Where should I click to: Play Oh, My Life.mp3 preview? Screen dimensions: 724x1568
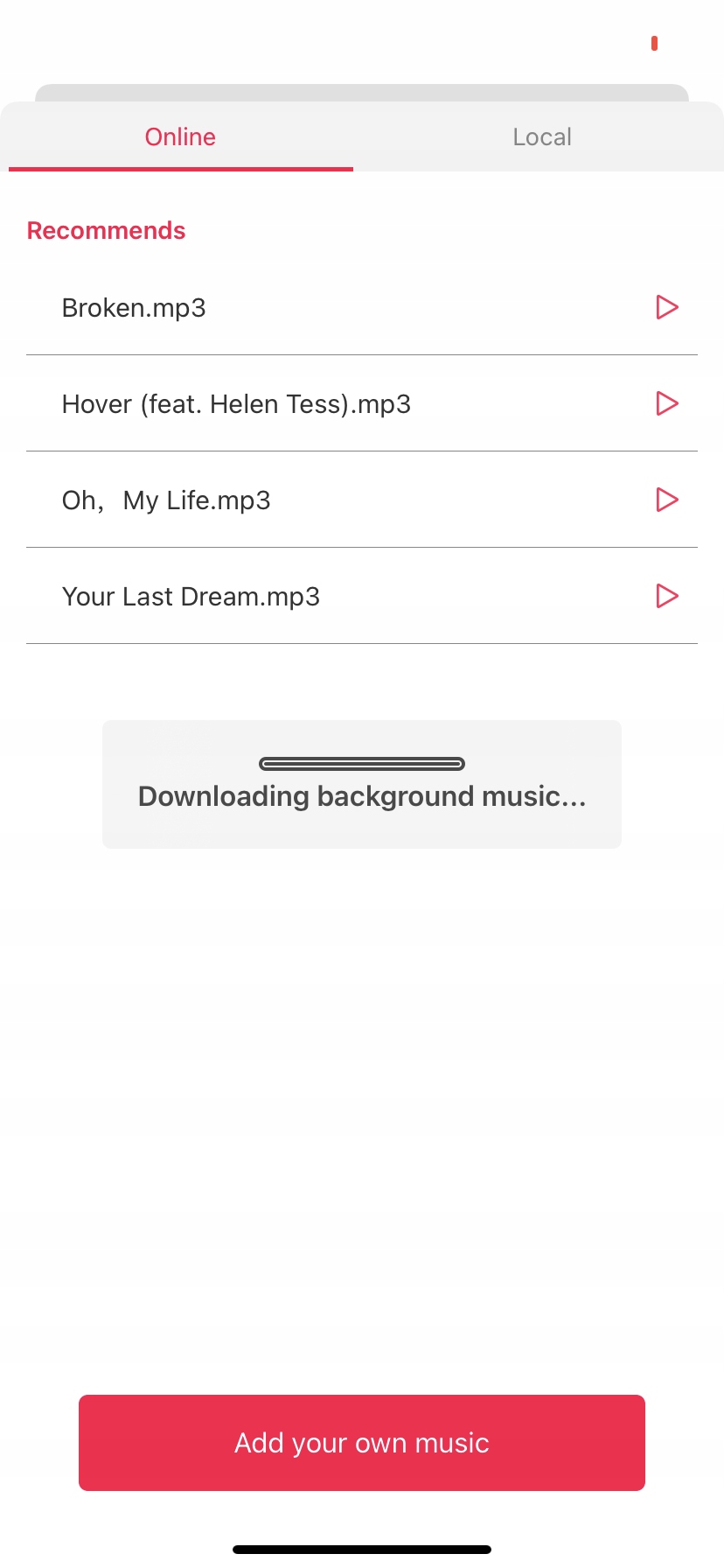667,500
